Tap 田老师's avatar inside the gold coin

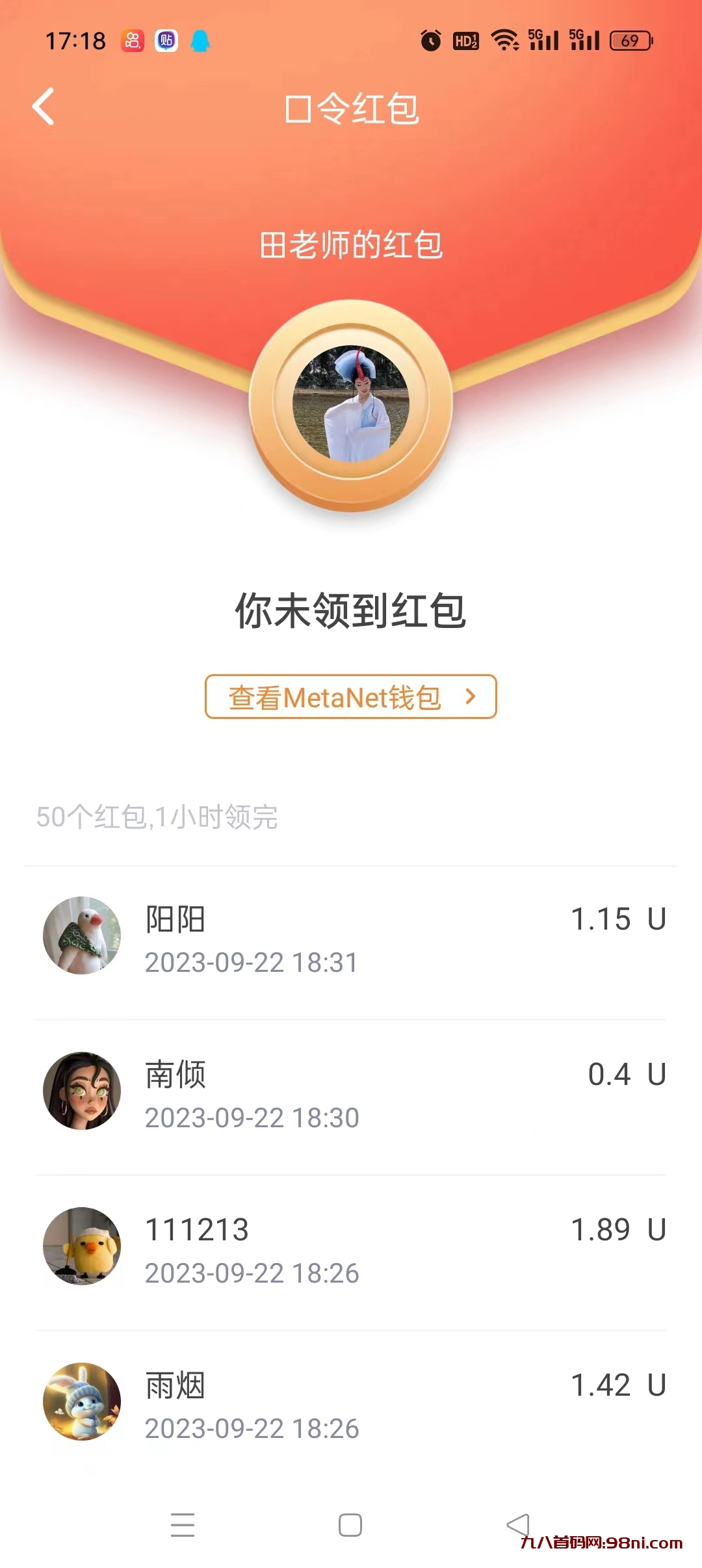pos(351,402)
